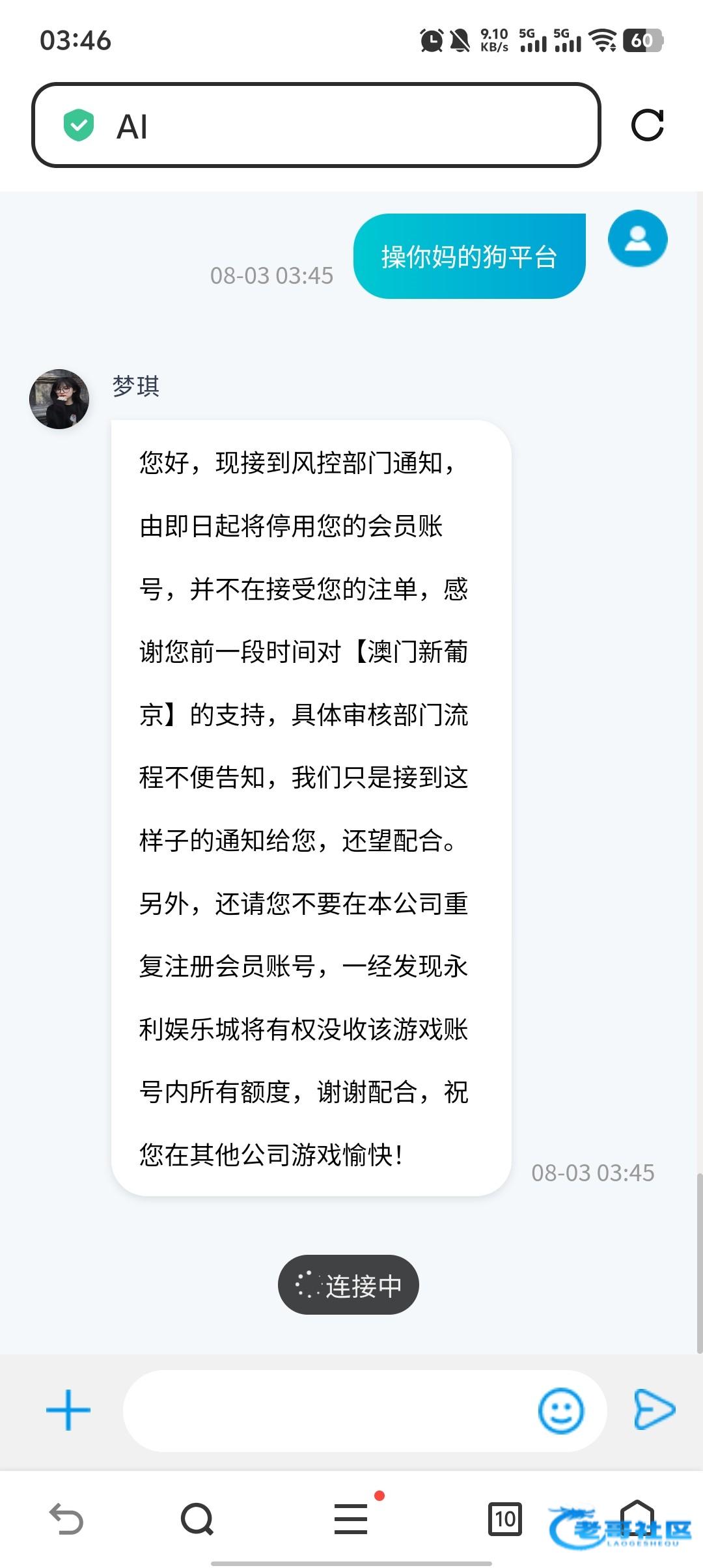The width and height of the screenshot is (703, 1568).
Task: Open the browser search button
Action: click(197, 1519)
